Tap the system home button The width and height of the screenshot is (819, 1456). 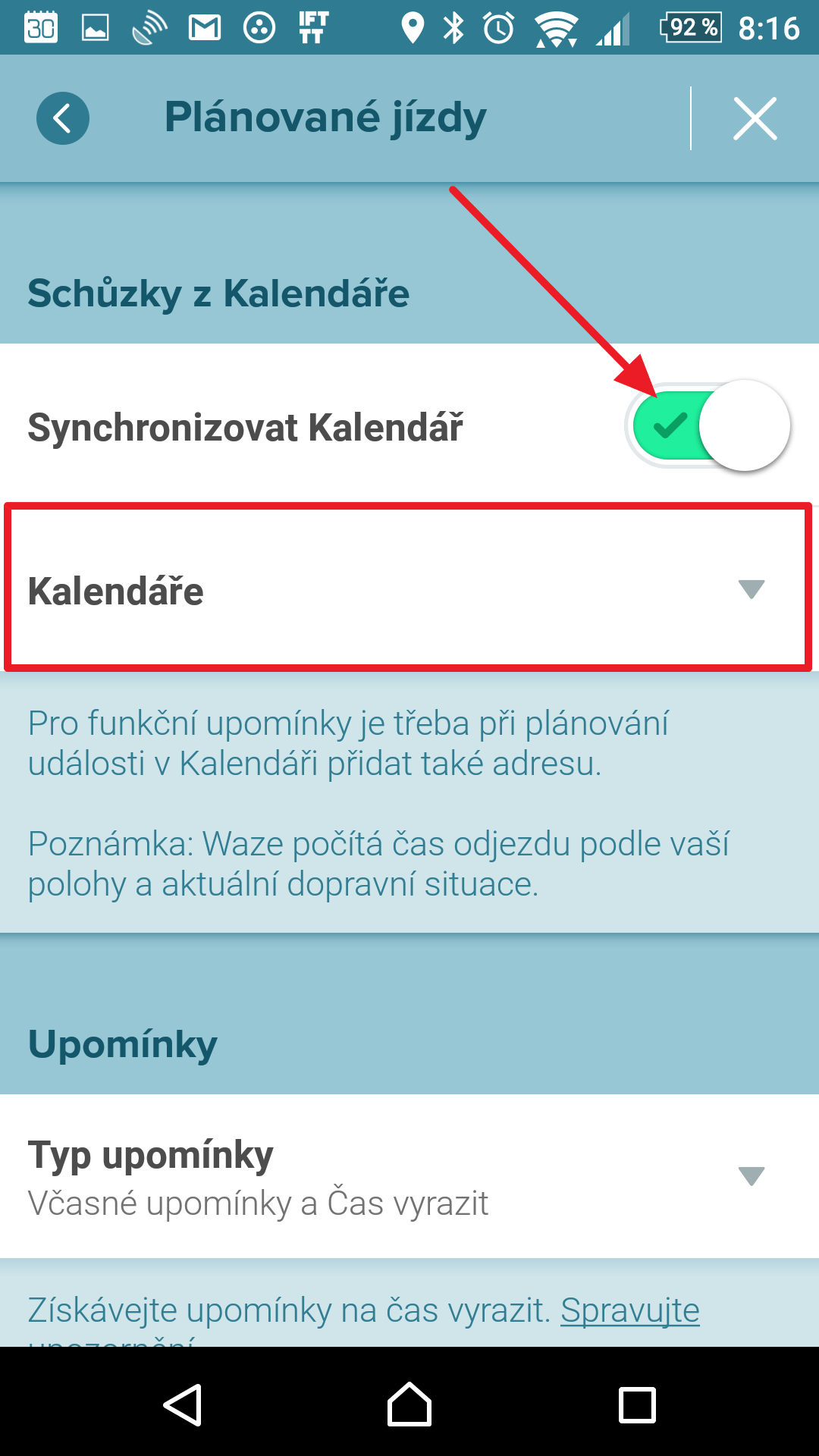(x=409, y=1404)
